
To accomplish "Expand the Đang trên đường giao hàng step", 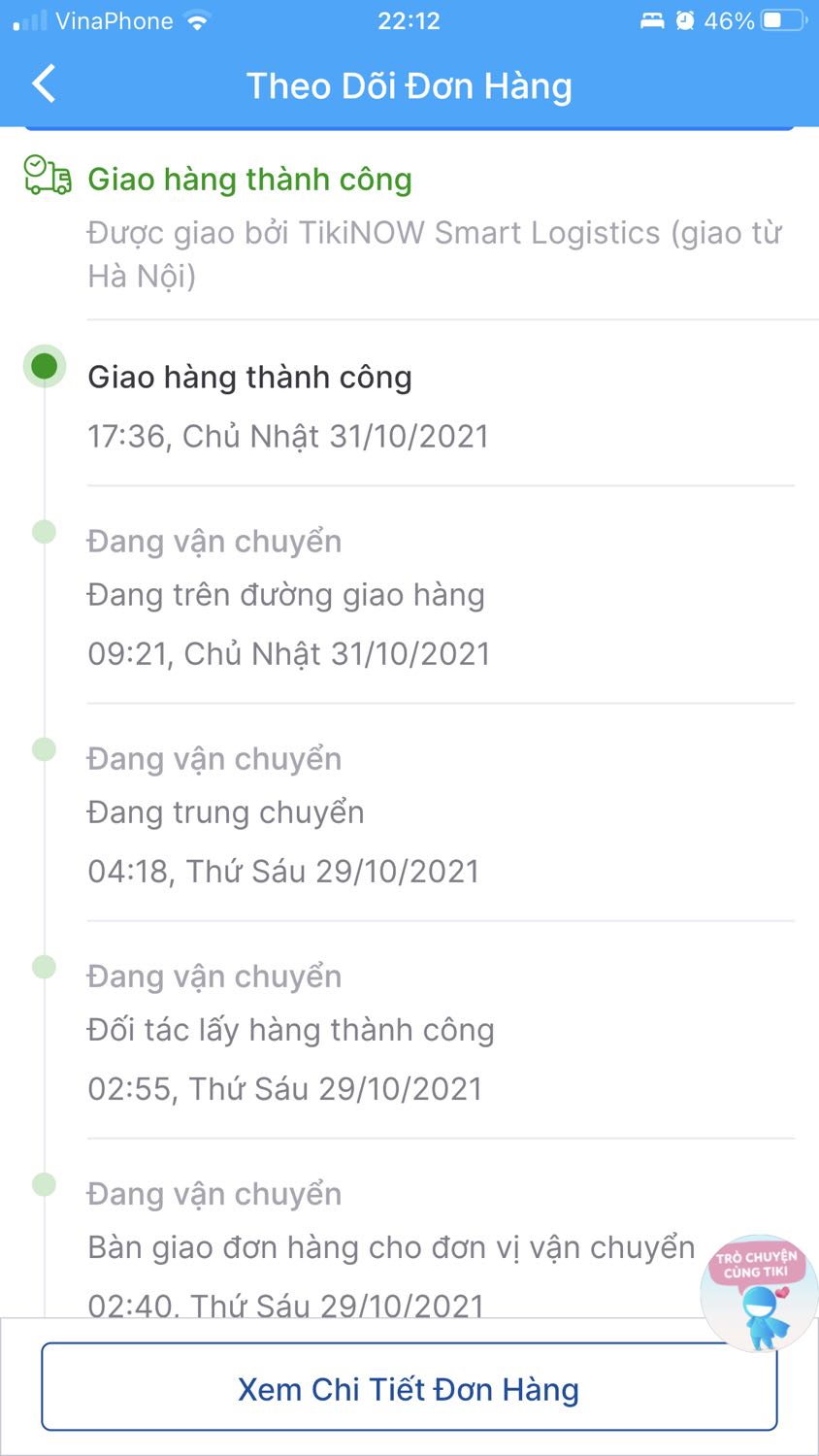I will (x=285, y=594).
